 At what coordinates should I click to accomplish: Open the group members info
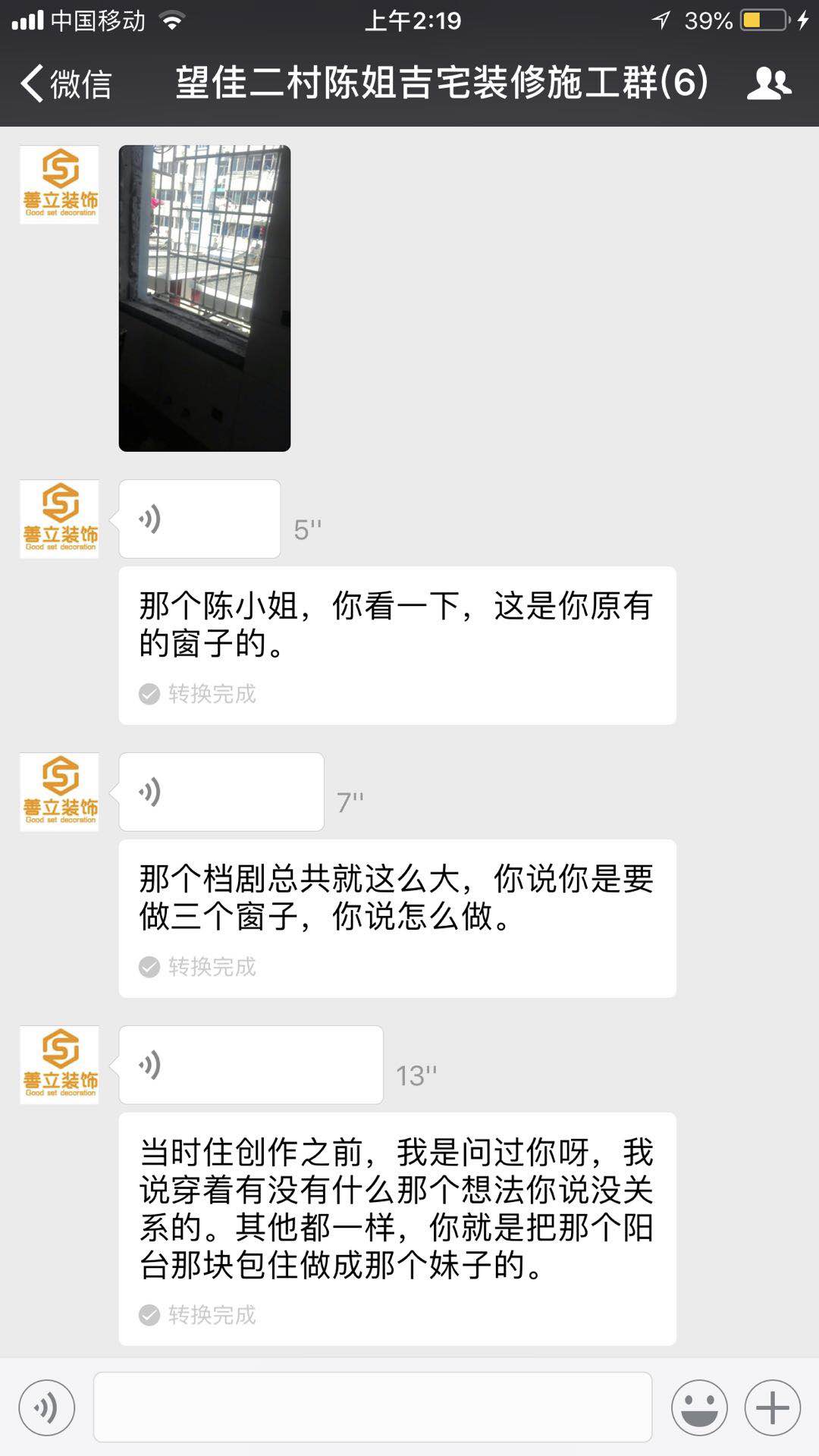(769, 83)
